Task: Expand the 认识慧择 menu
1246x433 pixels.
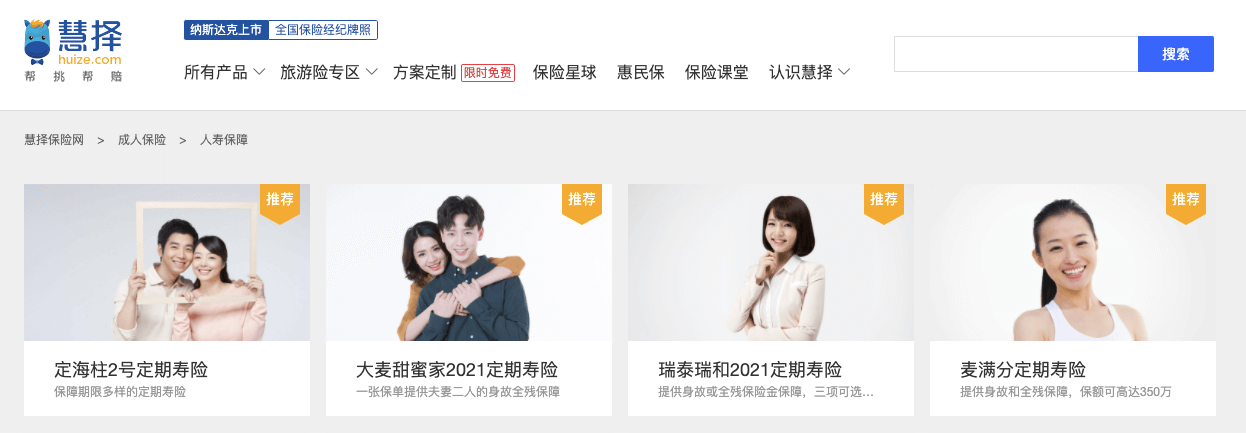Action: [x=809, y=72]
